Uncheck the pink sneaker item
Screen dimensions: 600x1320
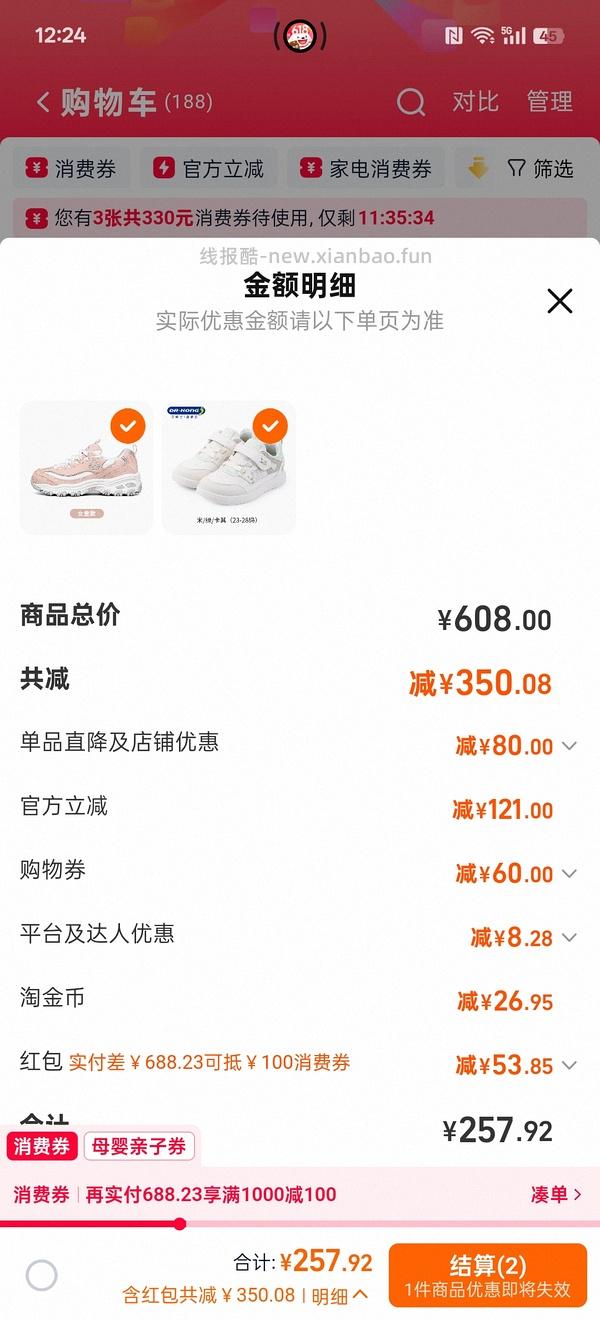pyautogui.click(x=127, y=427)
